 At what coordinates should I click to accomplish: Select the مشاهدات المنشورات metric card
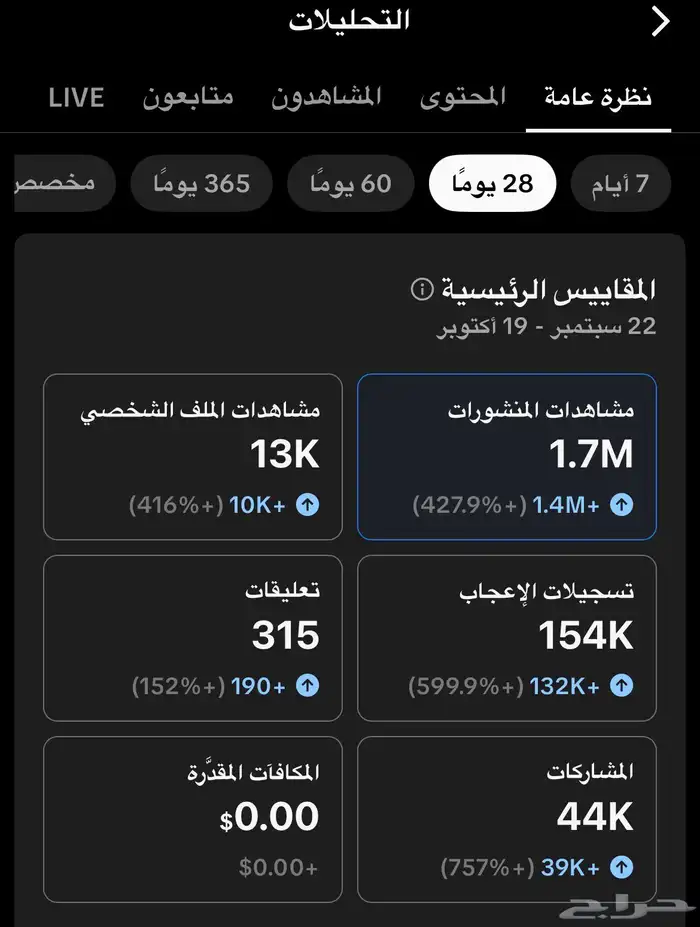coord(507,457)
